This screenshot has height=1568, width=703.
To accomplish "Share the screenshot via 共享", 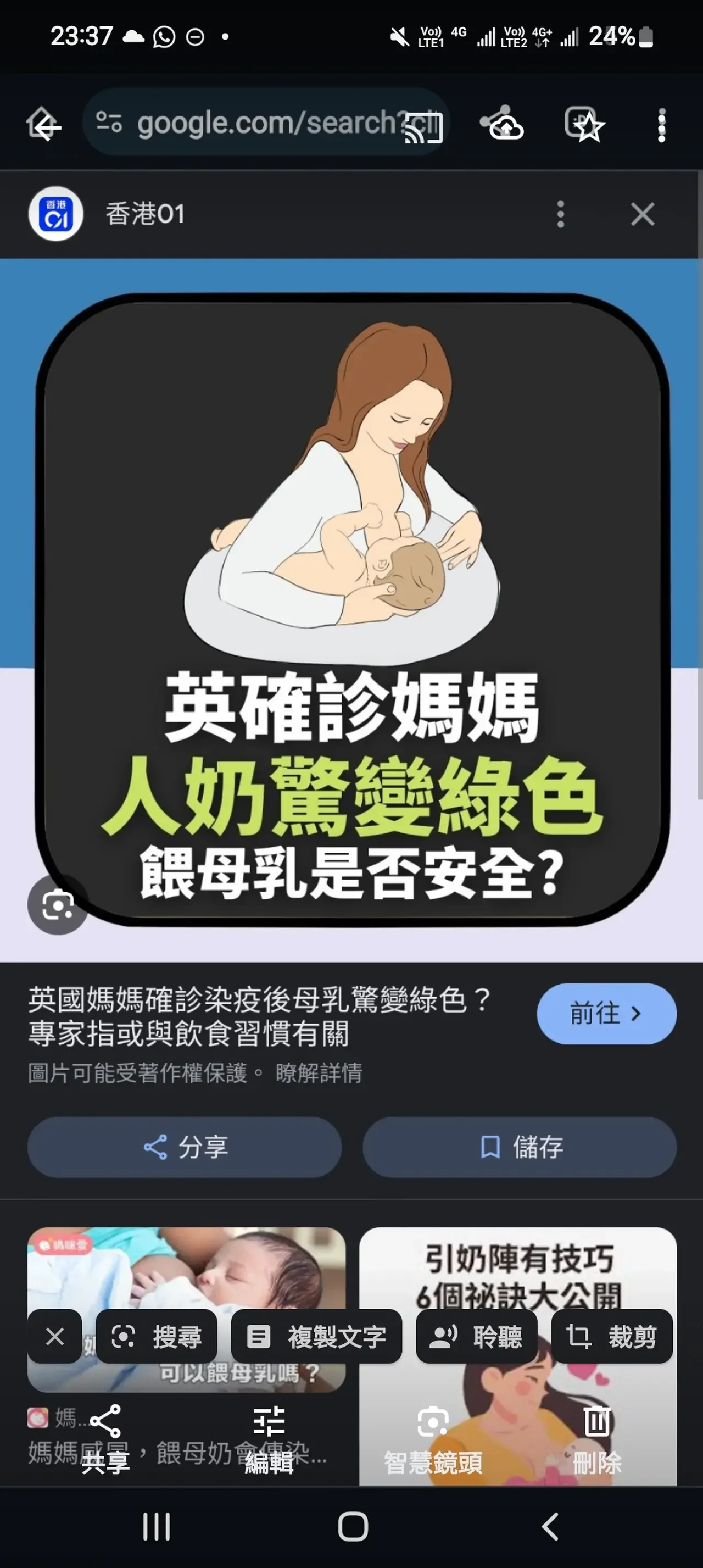I will tap(105, 1439).
